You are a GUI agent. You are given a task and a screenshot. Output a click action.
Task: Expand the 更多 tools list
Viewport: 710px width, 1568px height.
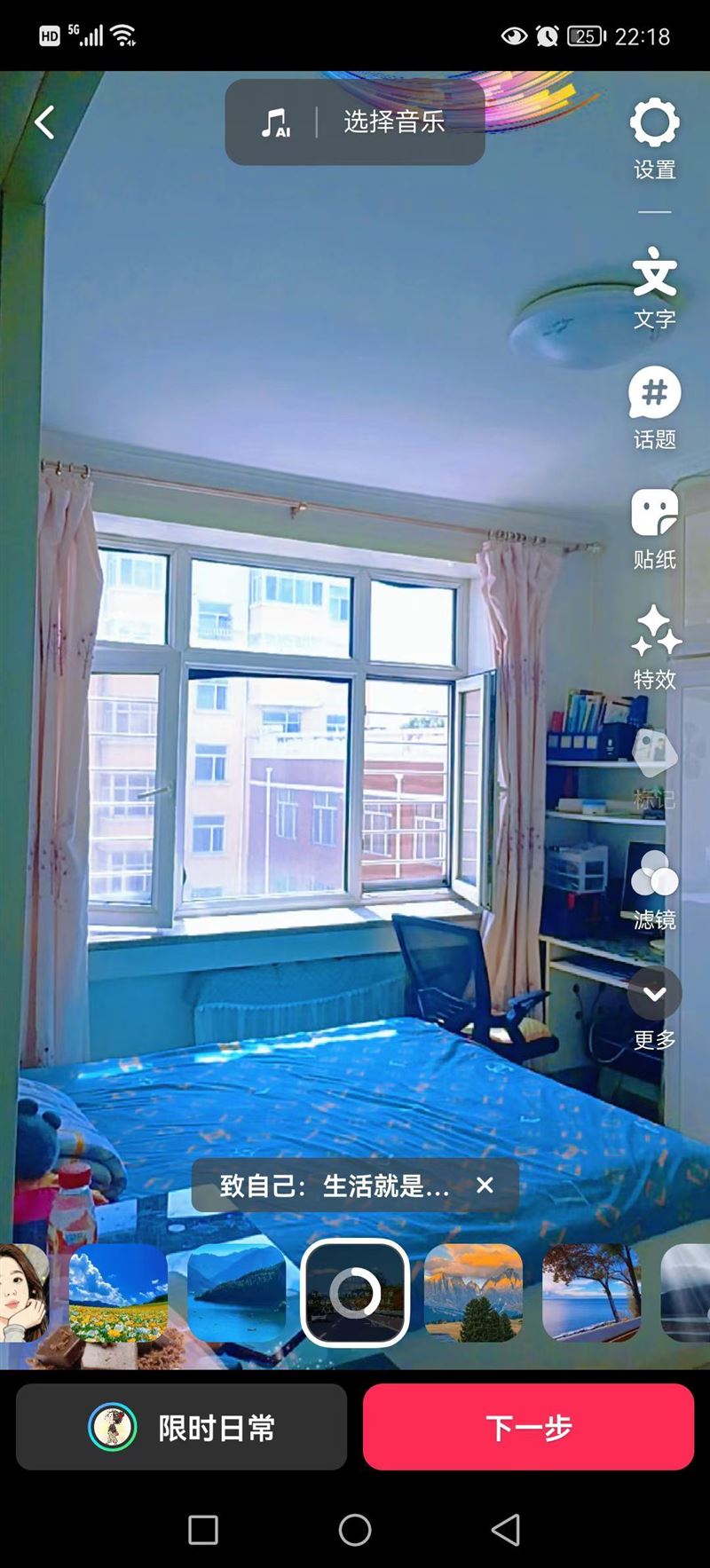[655, 1009]
